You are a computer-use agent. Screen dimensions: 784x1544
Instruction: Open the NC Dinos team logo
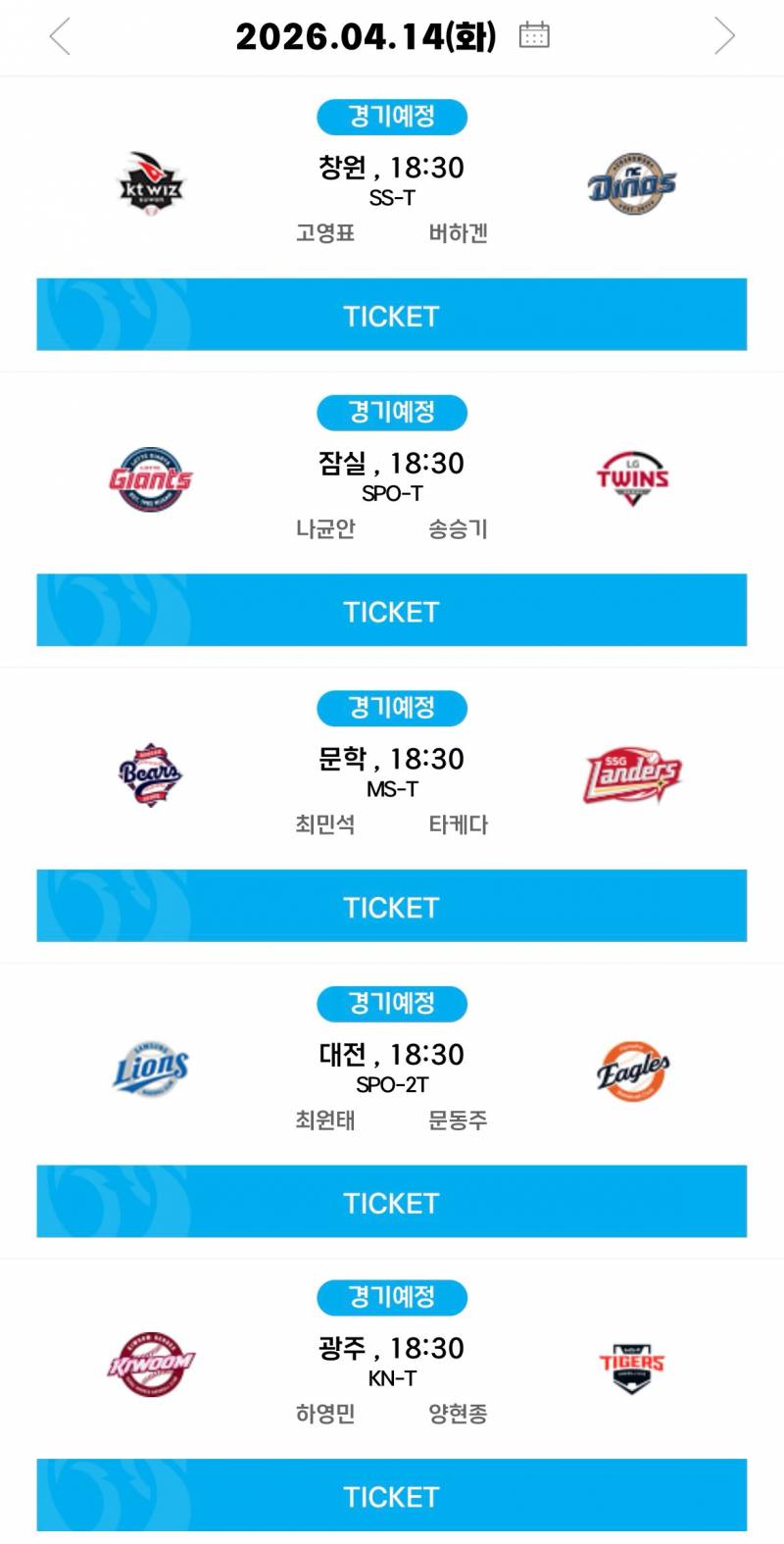pyautogui.click(x=632, y=181)
